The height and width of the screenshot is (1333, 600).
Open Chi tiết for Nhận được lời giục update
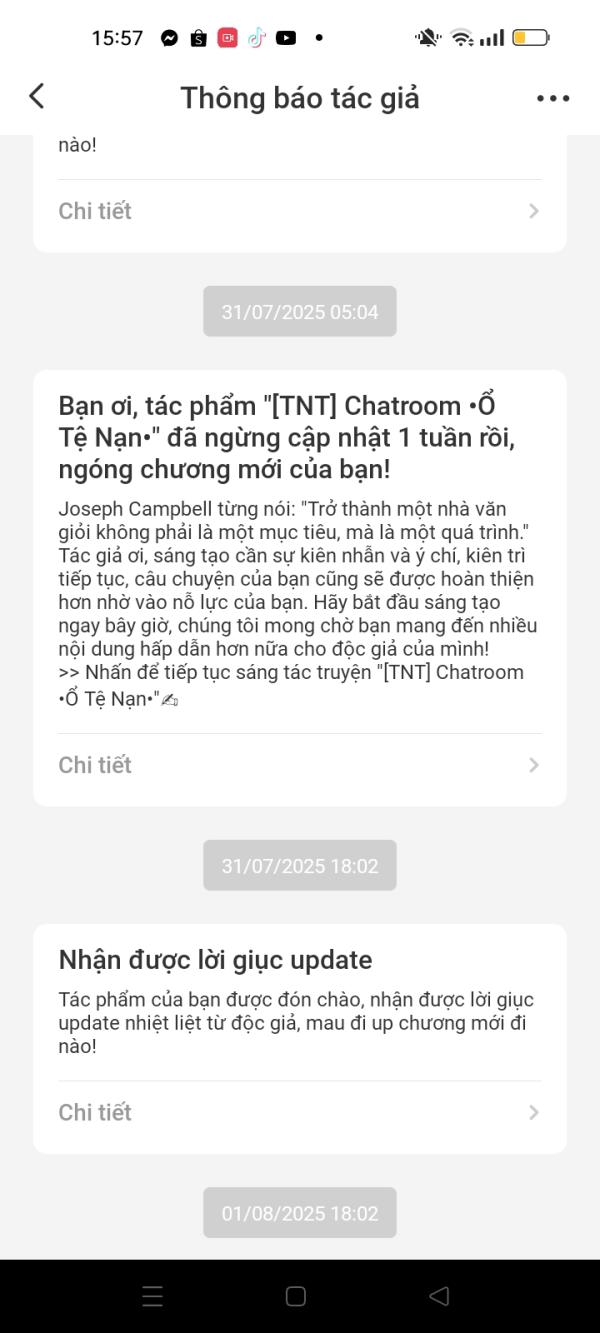click(x=299, y=1112)
